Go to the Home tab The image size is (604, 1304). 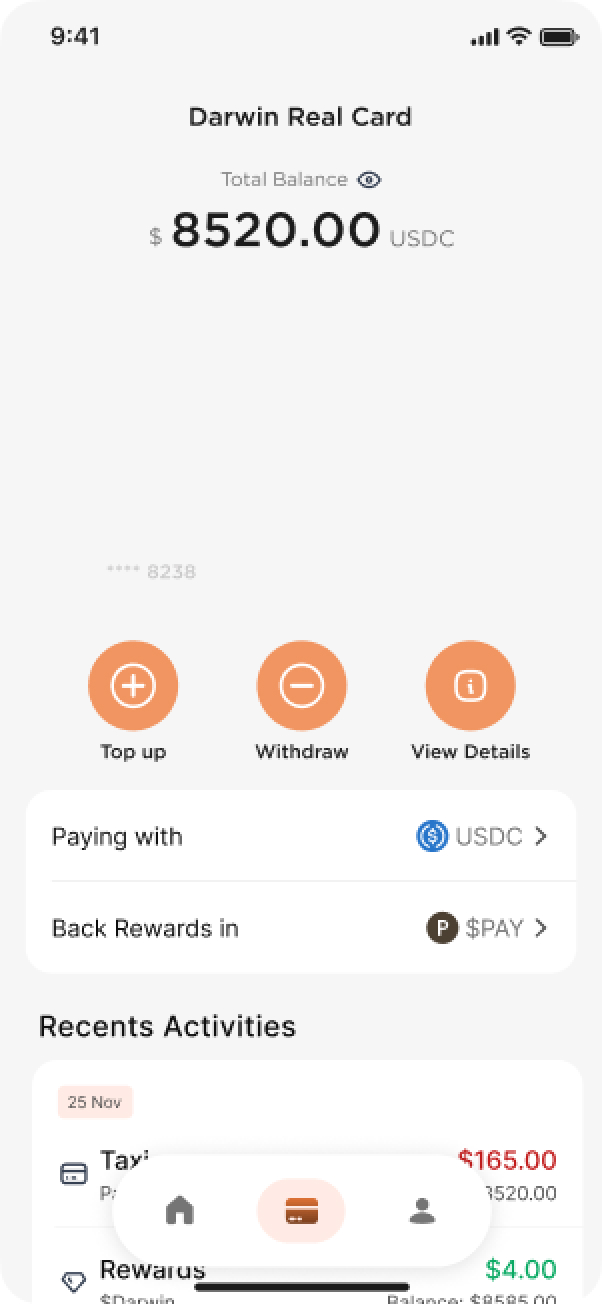(x=180, y=1211)
